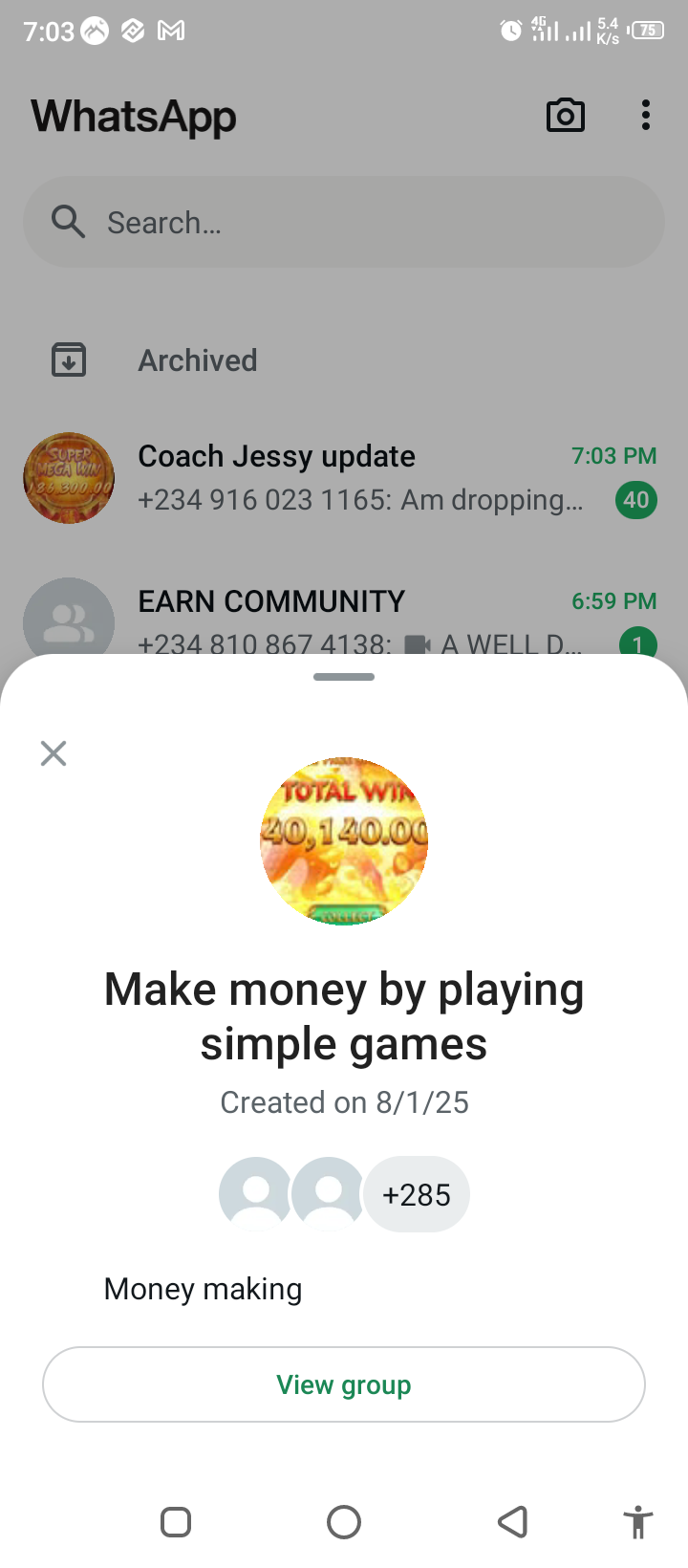The width and height of the screenshot is (688, 1568).
Task: Close the group info sheet
Action: pos(54,753)
